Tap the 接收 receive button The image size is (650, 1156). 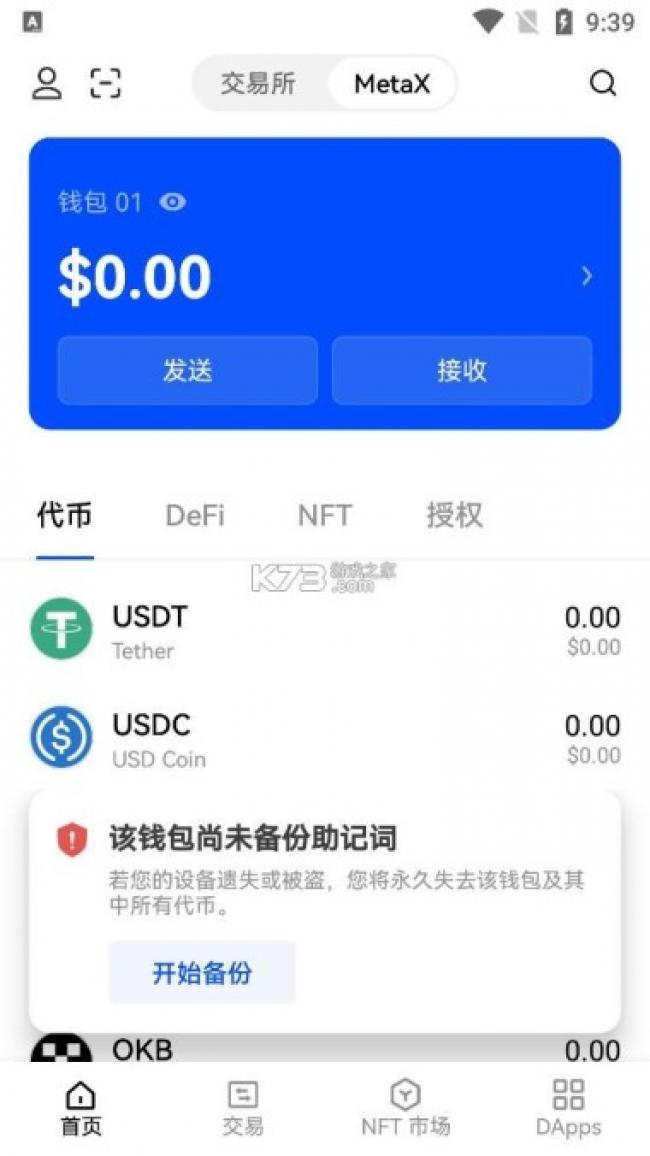click(462, 370)
